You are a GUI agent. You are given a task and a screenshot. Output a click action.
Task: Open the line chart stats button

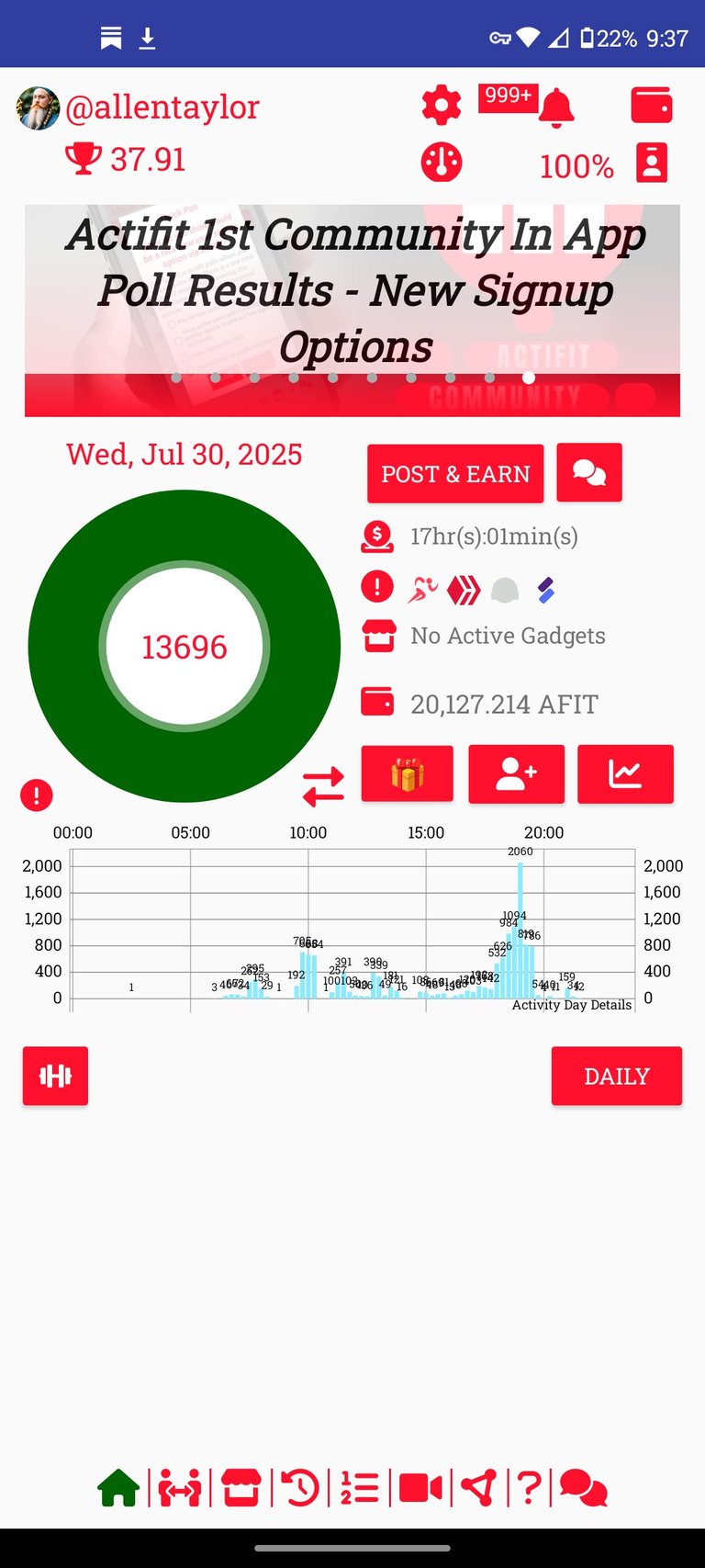click(625, 773)
